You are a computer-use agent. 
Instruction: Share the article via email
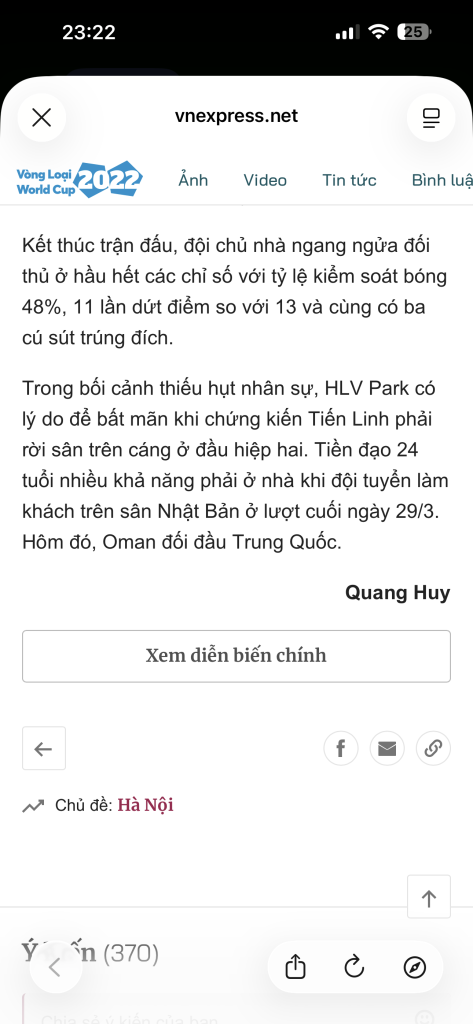pos(387,748)
